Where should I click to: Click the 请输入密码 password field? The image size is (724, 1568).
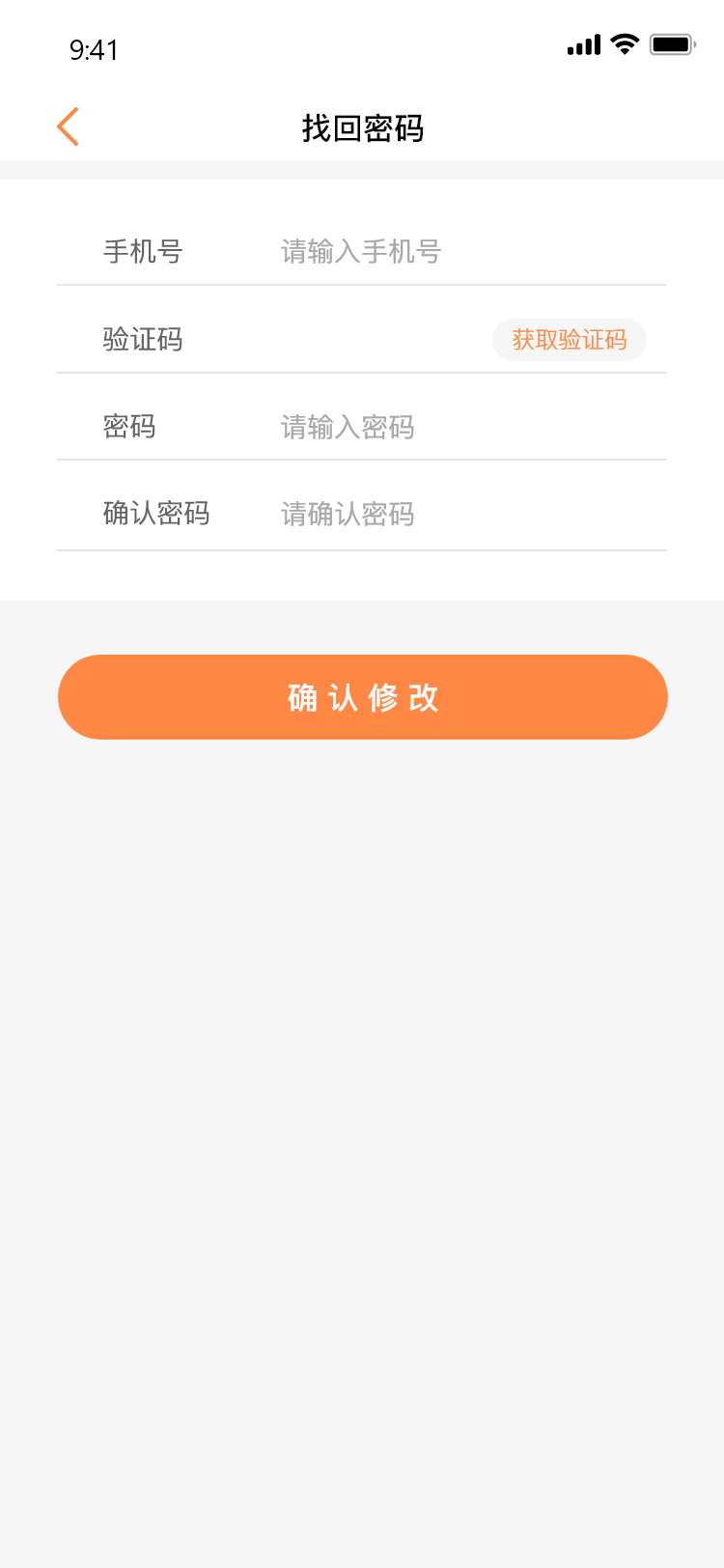(386, 427)
